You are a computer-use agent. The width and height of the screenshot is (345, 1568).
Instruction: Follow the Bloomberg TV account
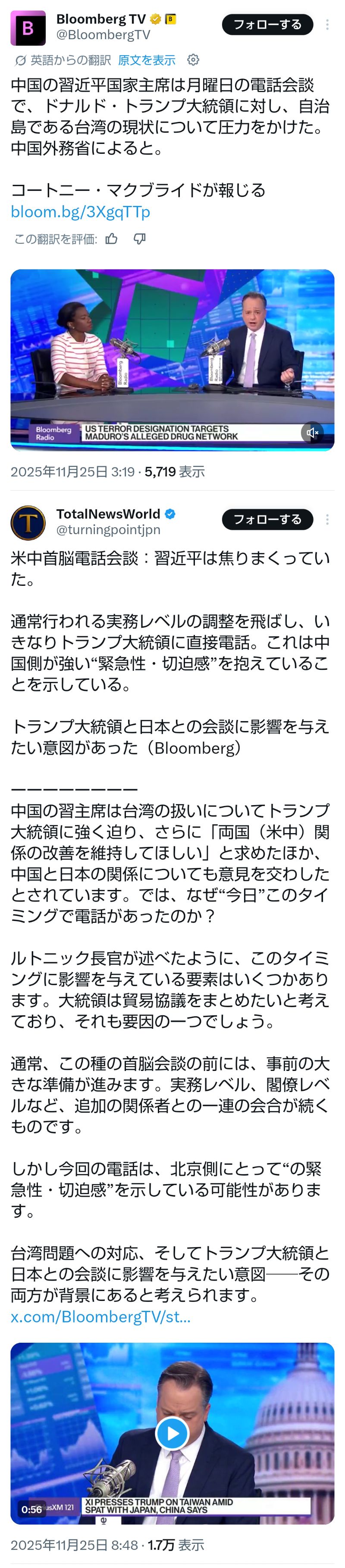267,25
